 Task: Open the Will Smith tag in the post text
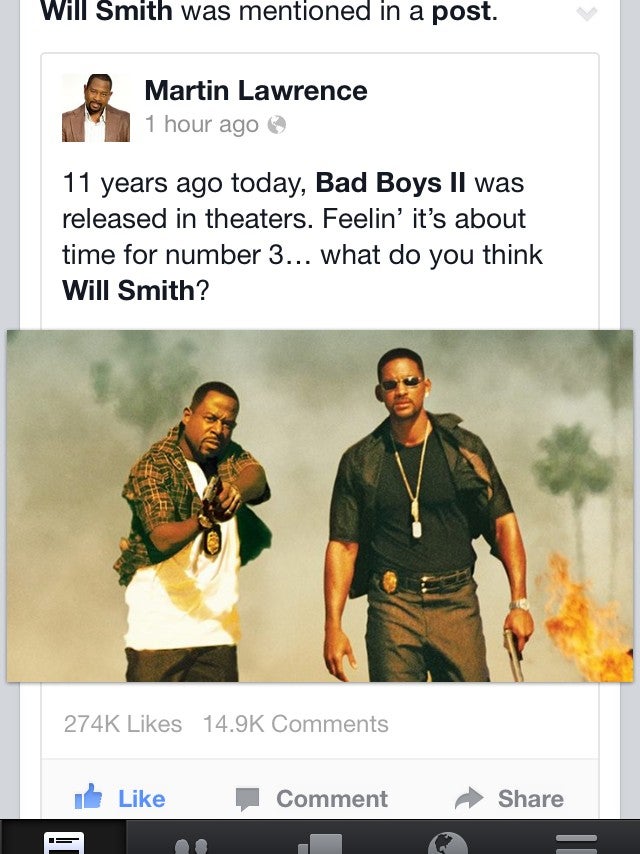(128, 290)
